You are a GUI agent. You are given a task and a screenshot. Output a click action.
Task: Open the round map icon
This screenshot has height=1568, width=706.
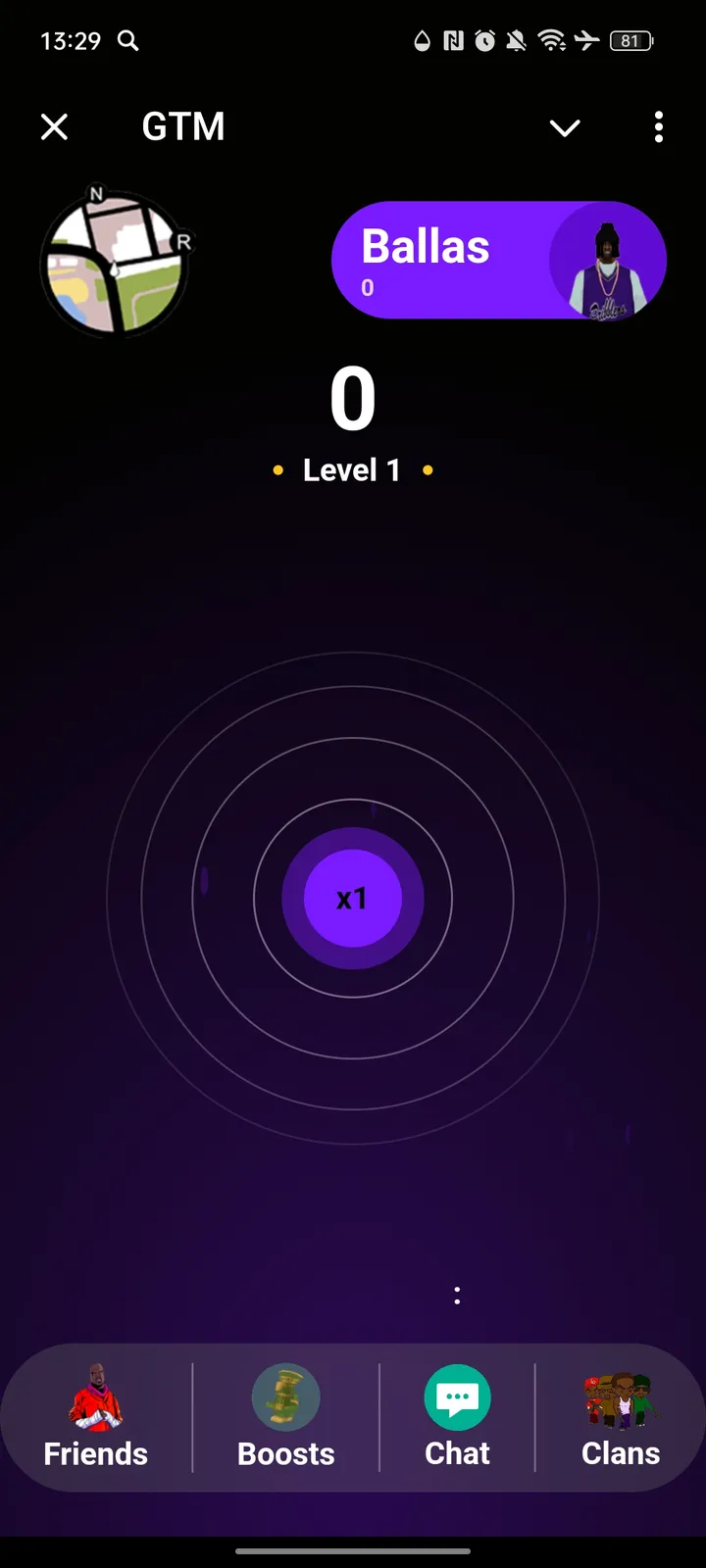click(117, 262)
